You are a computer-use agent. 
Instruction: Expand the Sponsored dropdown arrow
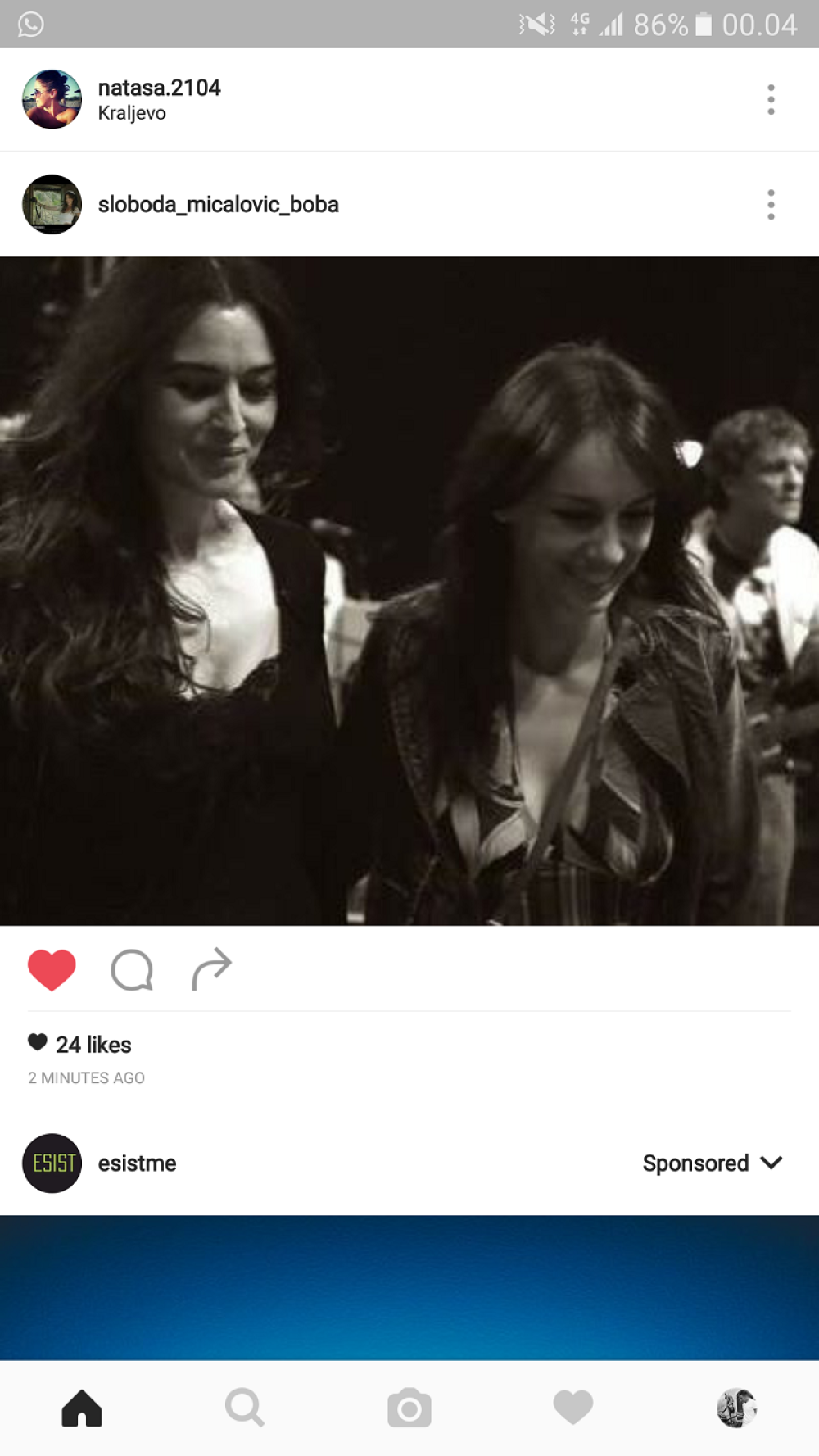[x=771, y=1163]
